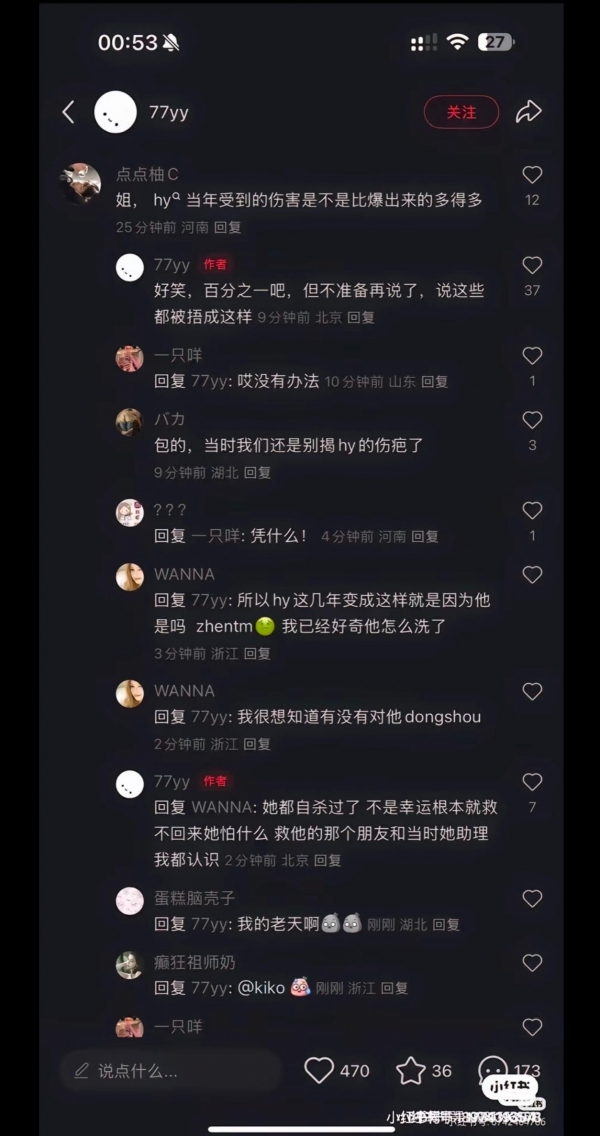View 蛋糕脑壳子's profile picture
This screenshot has width=600, height=1136.
click(x=130, y=901)
